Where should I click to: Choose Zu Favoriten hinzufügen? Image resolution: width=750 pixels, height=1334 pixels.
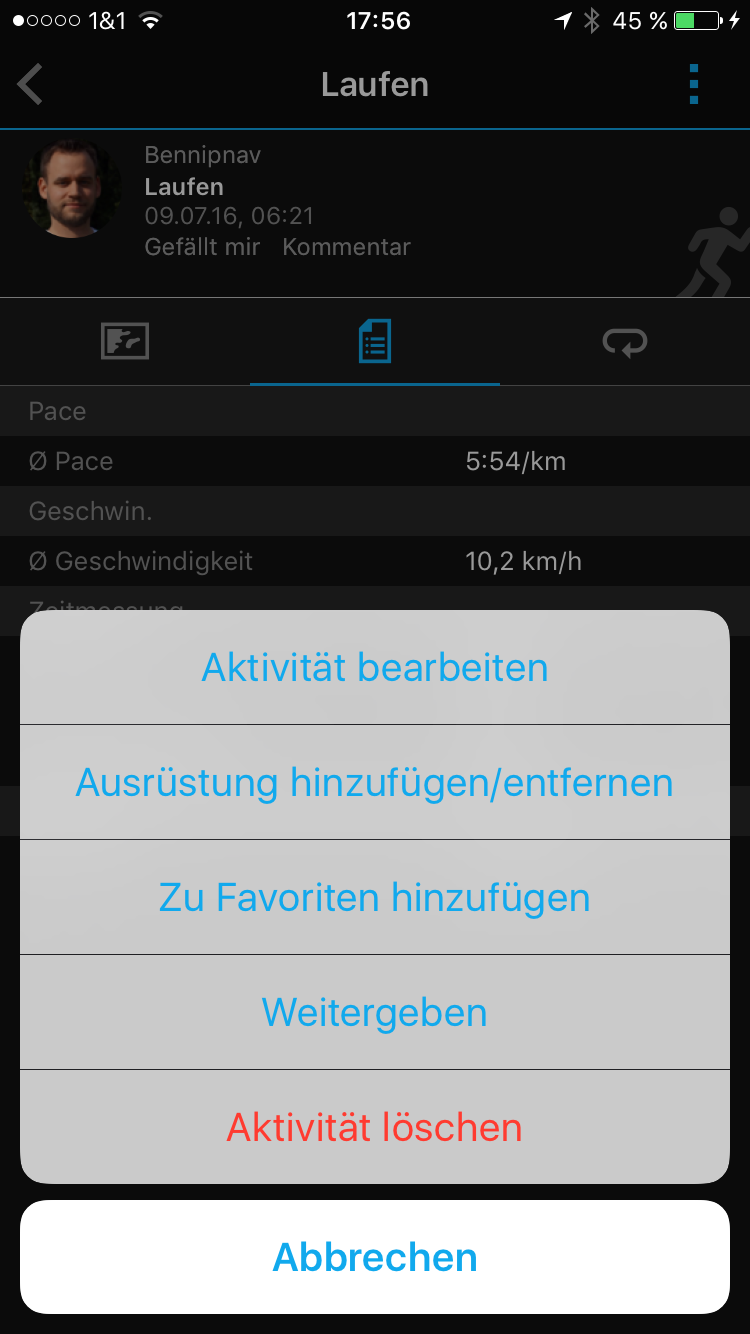375,897
